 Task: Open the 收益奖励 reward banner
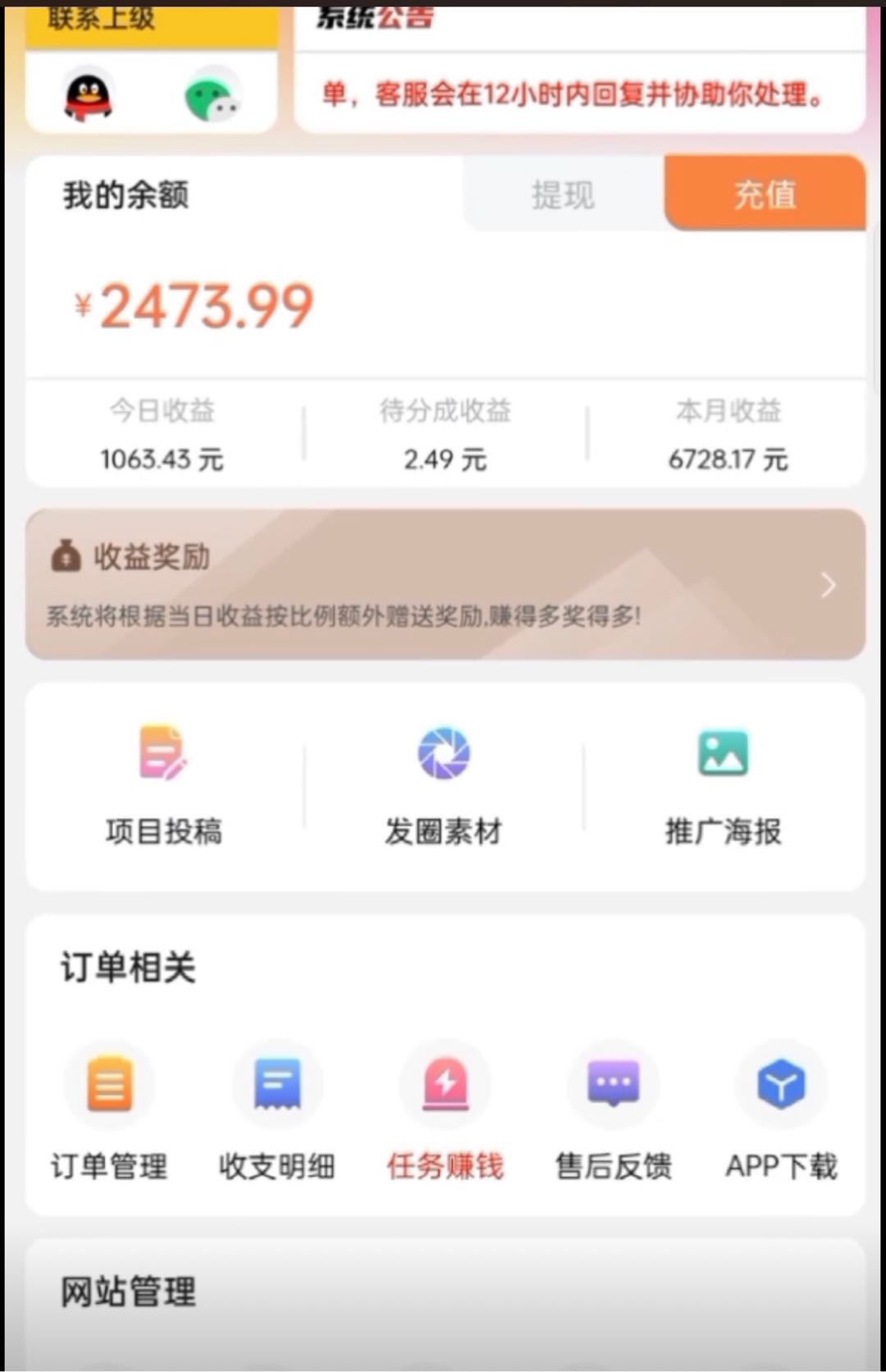(445, 584)
